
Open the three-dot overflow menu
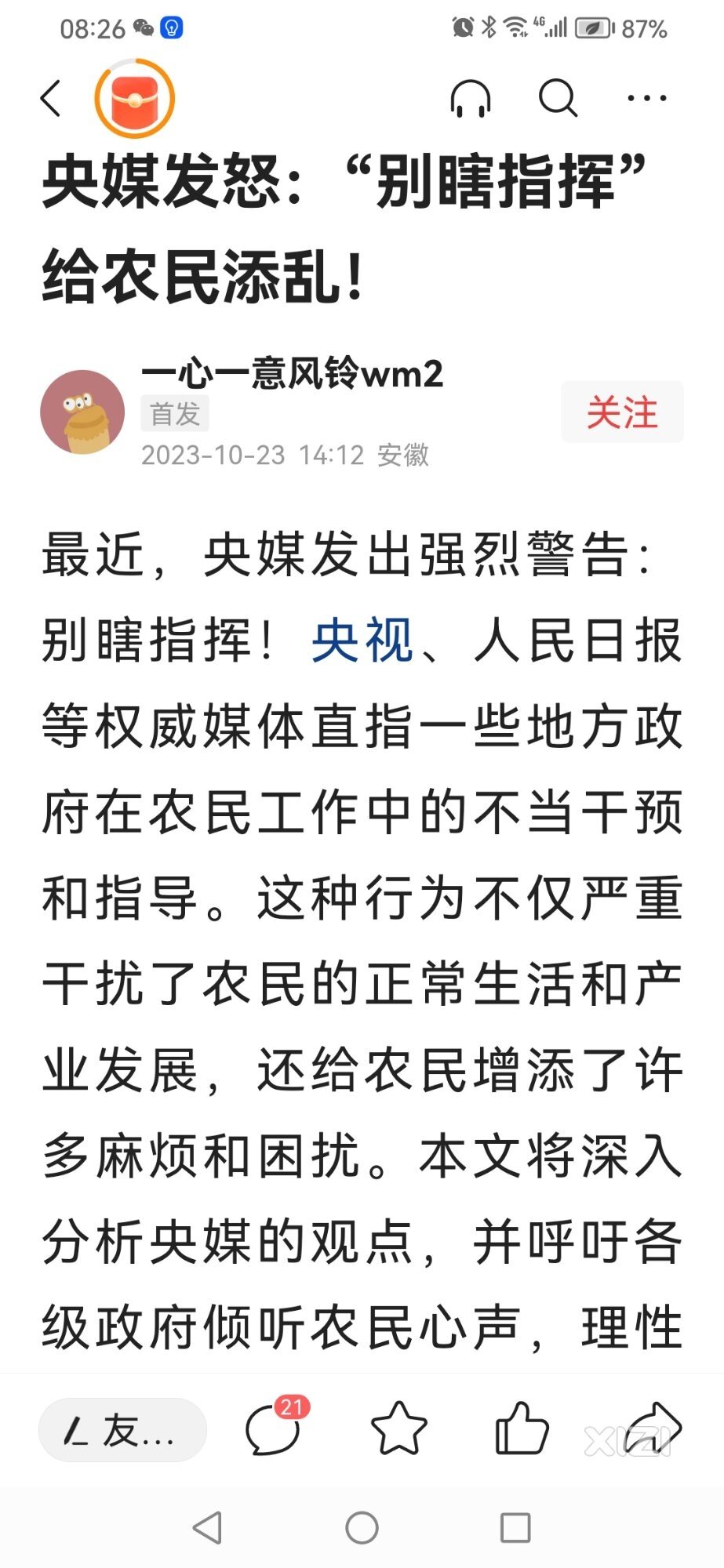[647, 99]
